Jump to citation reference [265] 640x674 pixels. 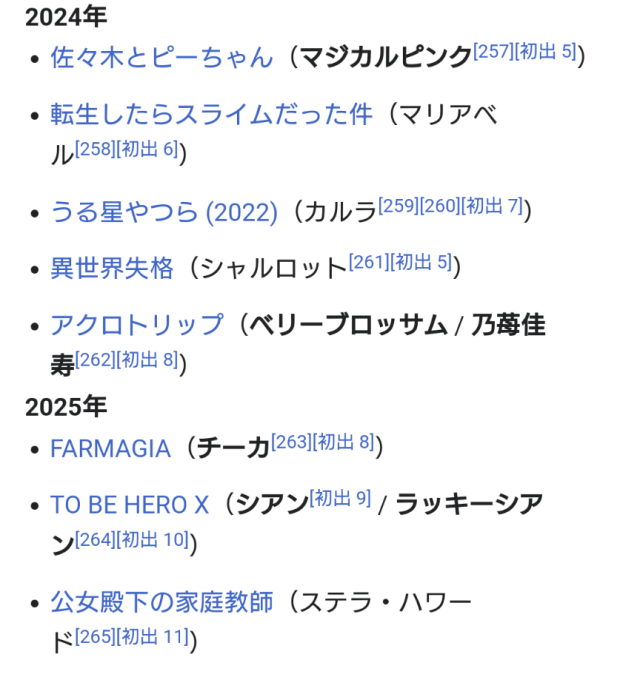pyautogui.click(x=94, y=636)
